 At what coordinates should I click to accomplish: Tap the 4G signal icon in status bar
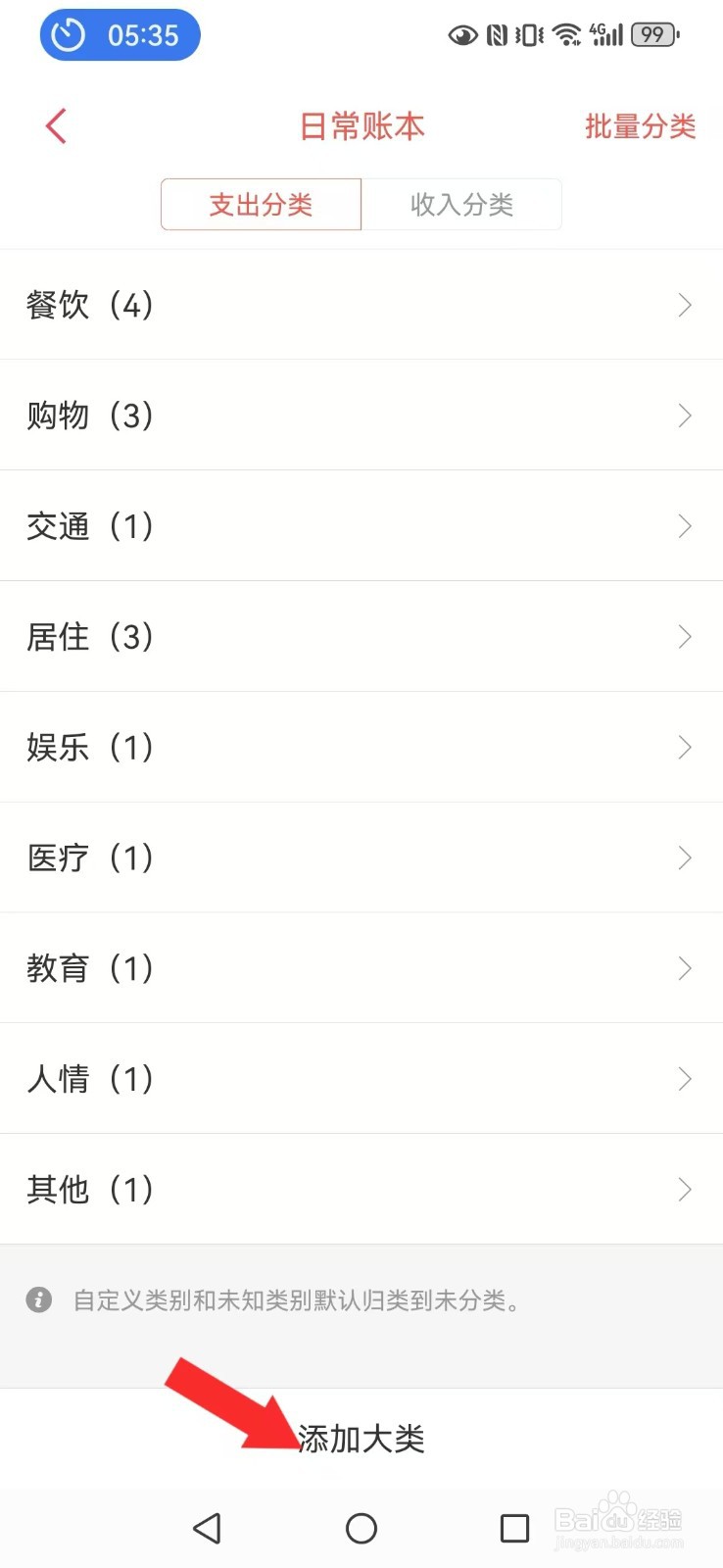pyautogui.click(x=603, y=34)
